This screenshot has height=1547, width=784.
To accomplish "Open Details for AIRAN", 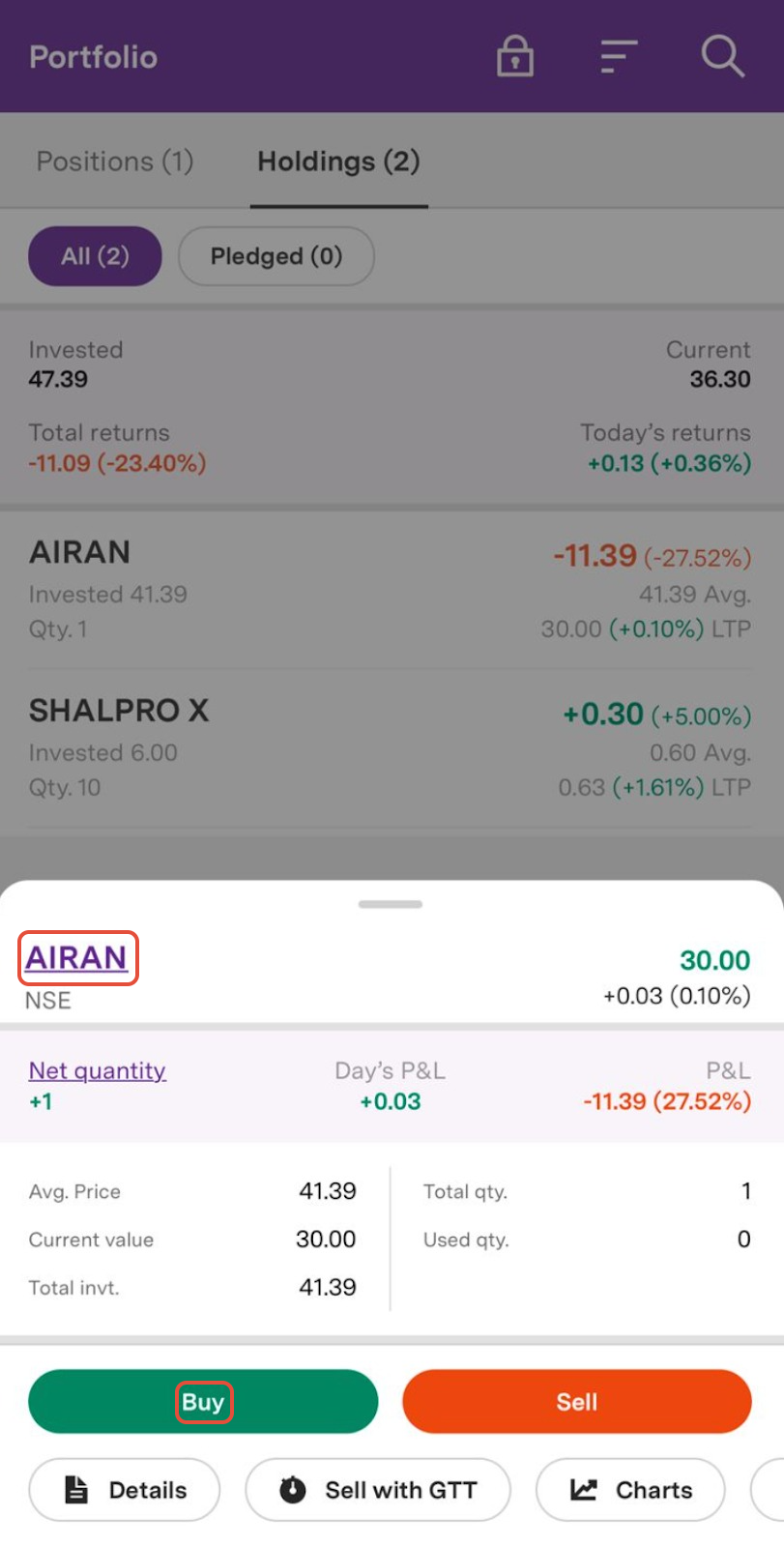I will click(x=125, y=1490).
